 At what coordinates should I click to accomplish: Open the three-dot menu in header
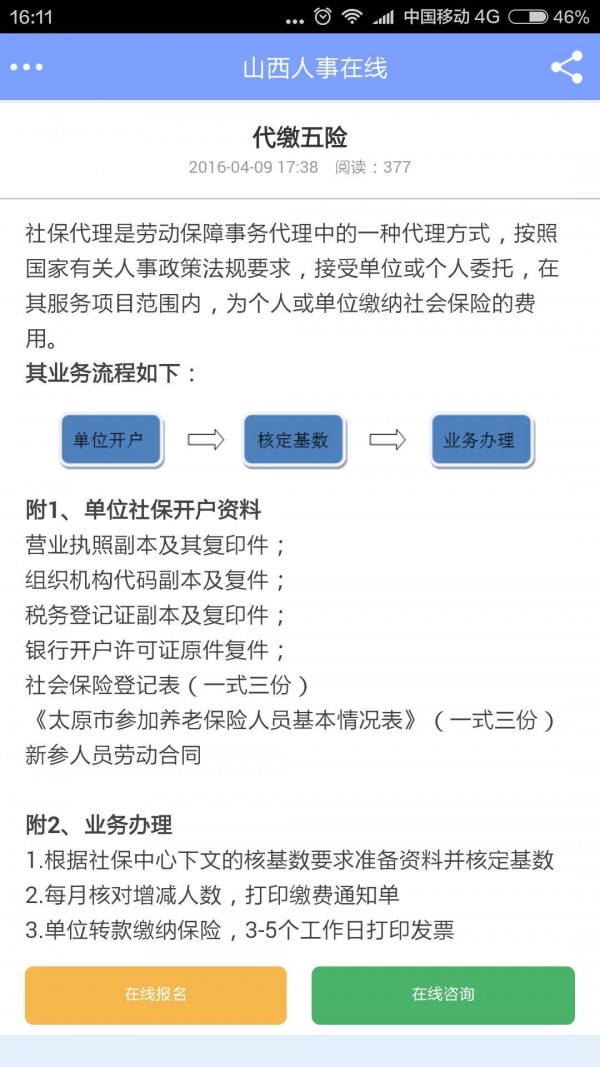(x=27, y=67)
